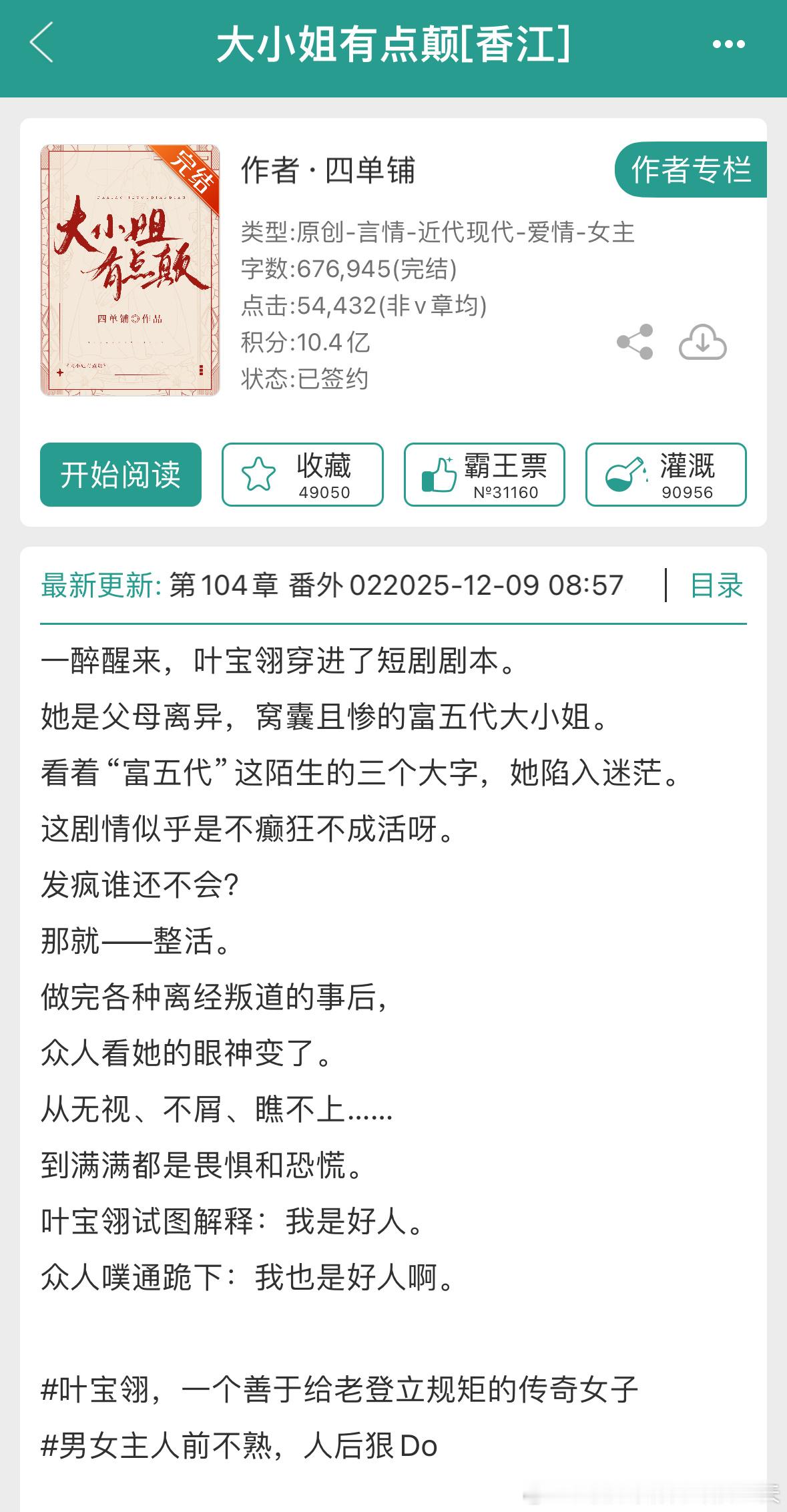Screen dimensions: 787x1512
Task: Activate 灌溉 watering for this work
Action: point(665,474)
